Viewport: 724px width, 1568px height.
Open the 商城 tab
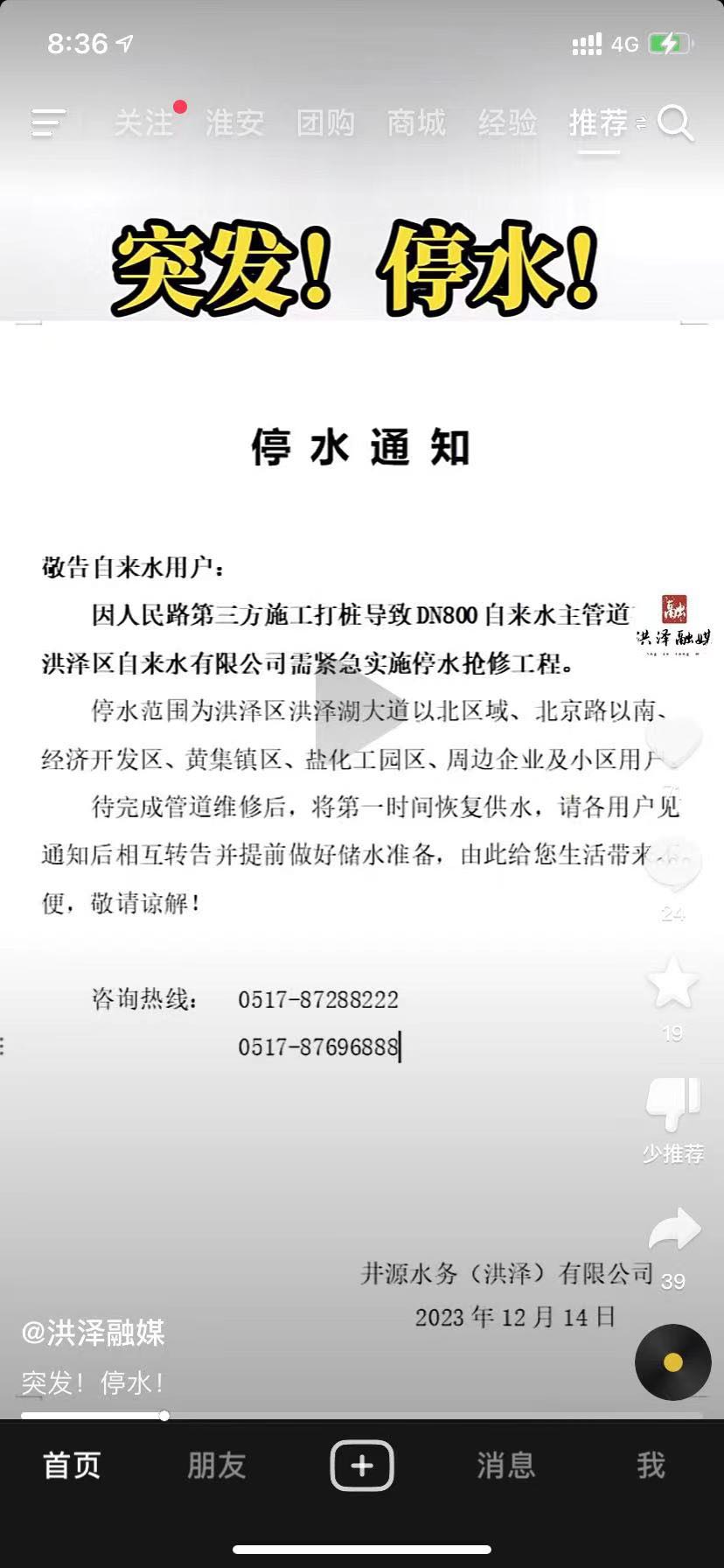(x=416, y=122)
